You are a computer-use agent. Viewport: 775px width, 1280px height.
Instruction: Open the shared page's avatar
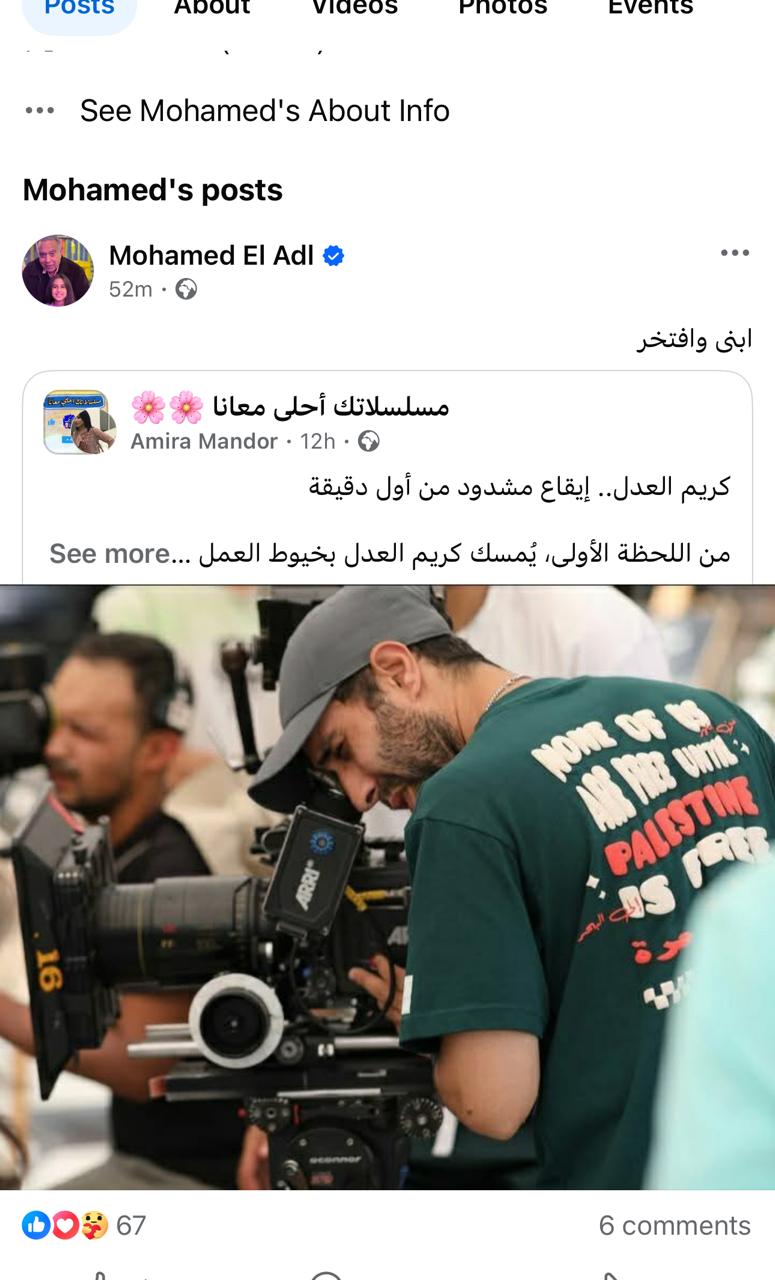[x=77, y=422]
